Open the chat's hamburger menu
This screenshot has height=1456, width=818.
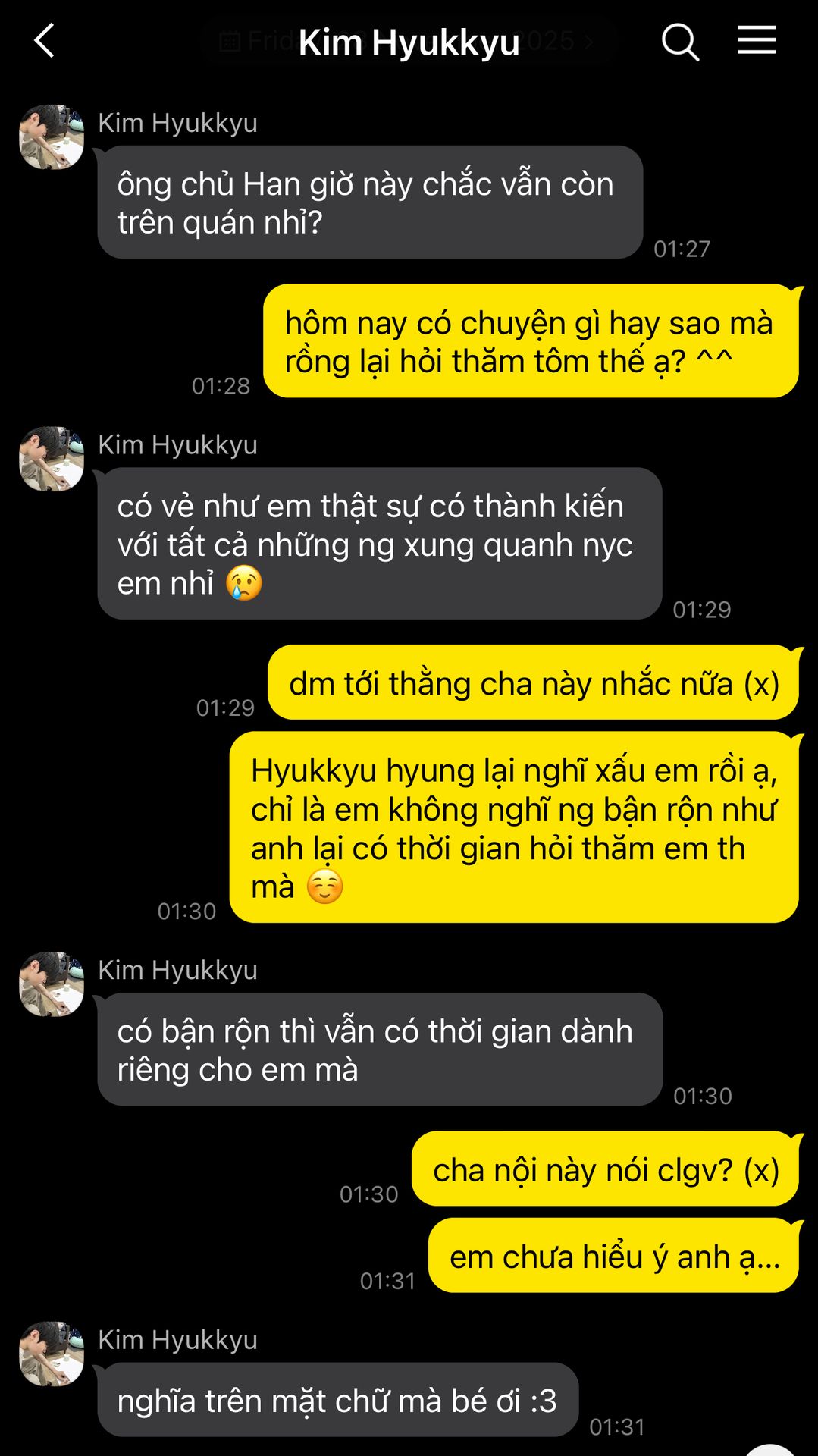[x=757, y=41]
